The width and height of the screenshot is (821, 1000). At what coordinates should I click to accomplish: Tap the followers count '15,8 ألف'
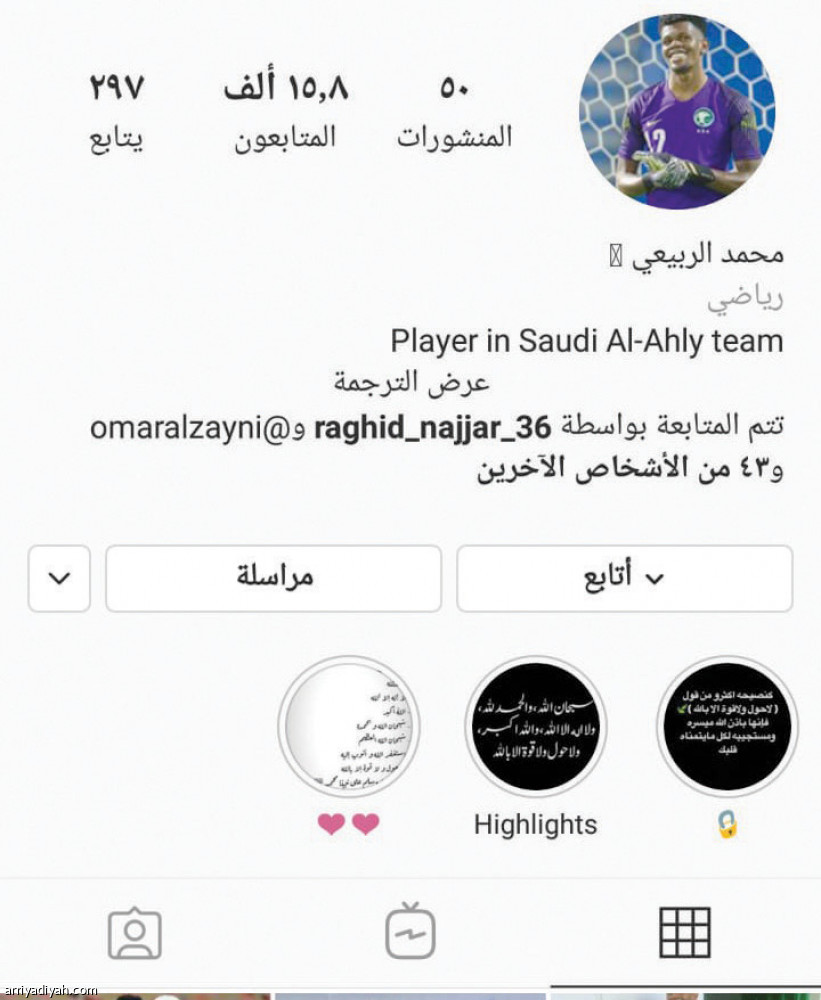(285, 110)
